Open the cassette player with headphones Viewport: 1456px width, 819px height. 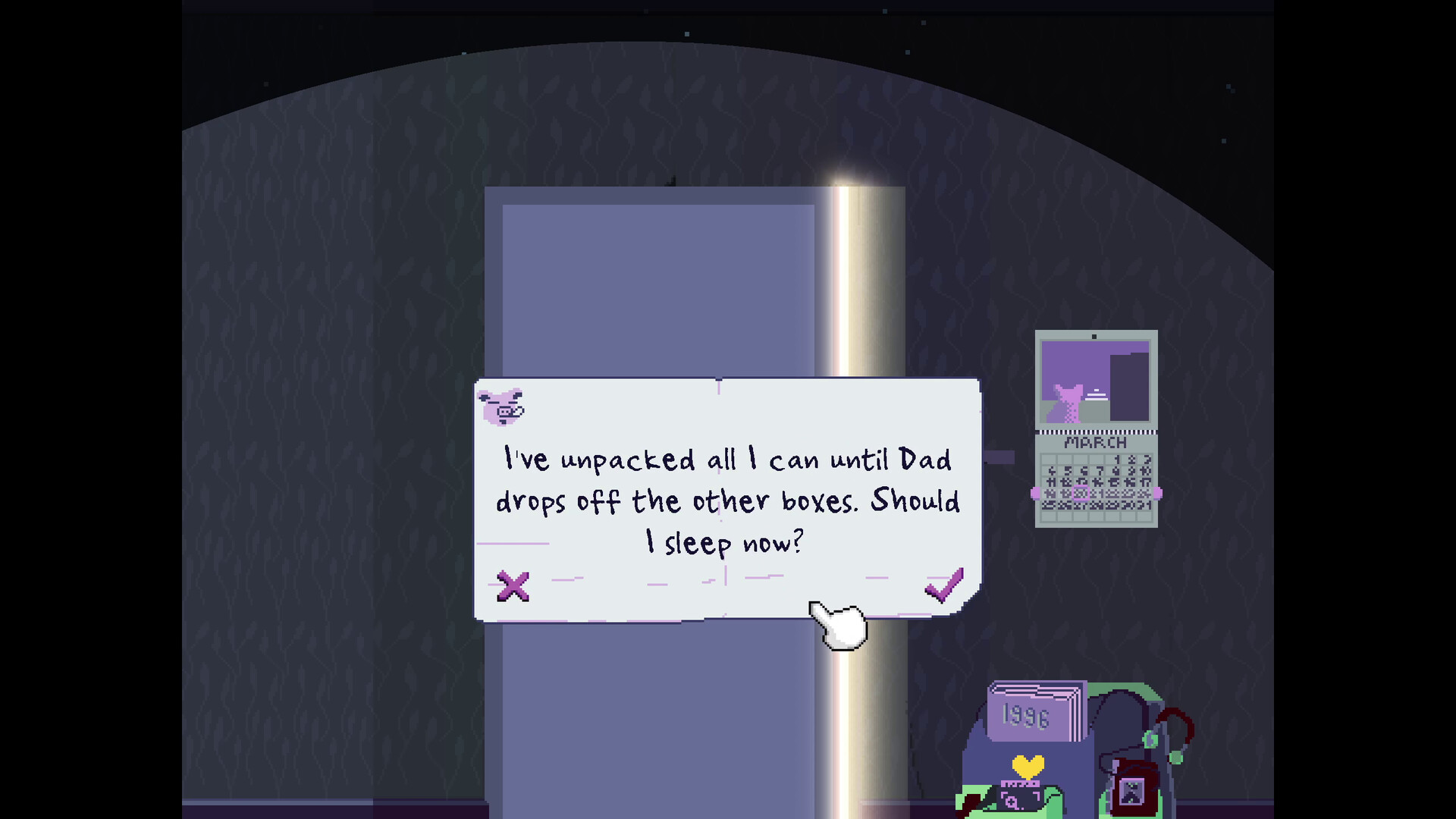pos(1132,791)
